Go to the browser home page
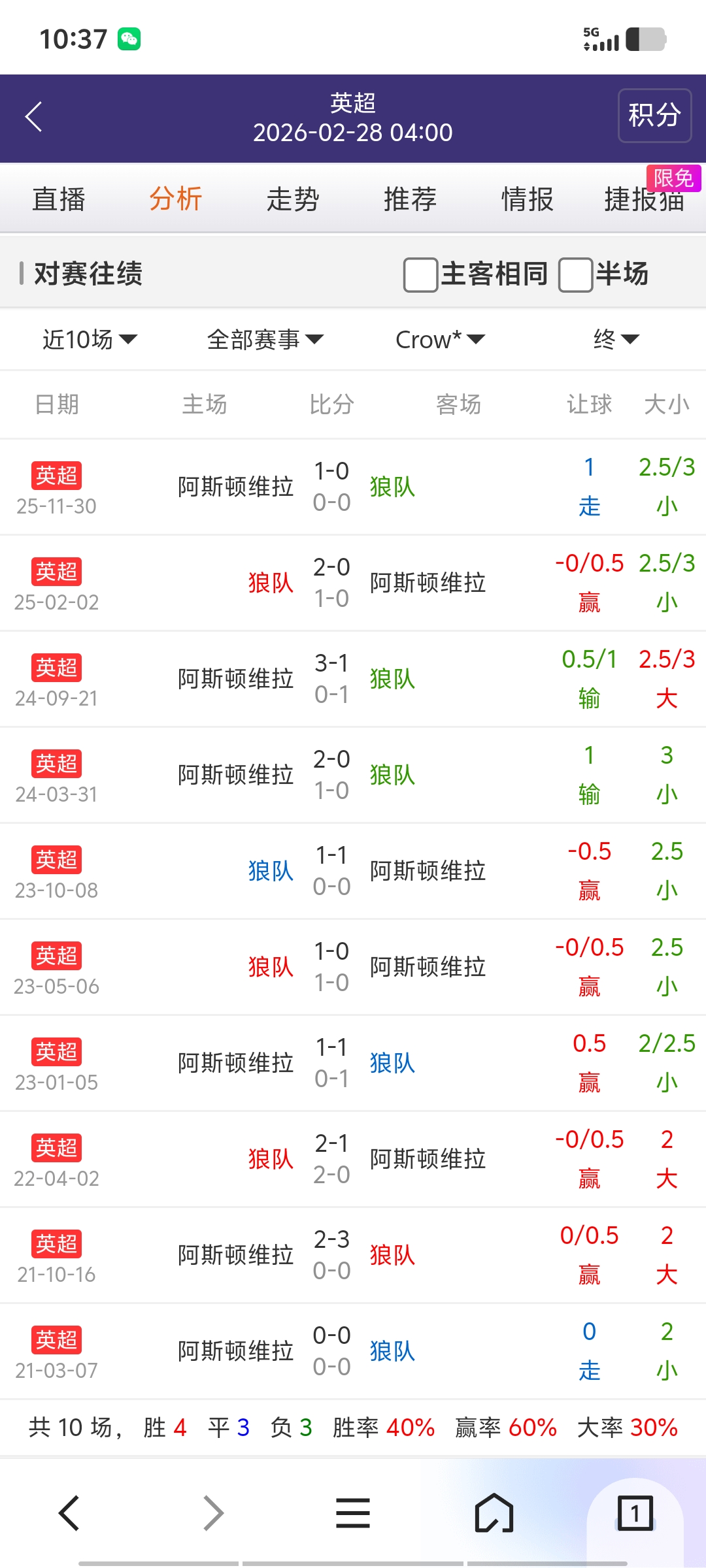 [494, 1513]
